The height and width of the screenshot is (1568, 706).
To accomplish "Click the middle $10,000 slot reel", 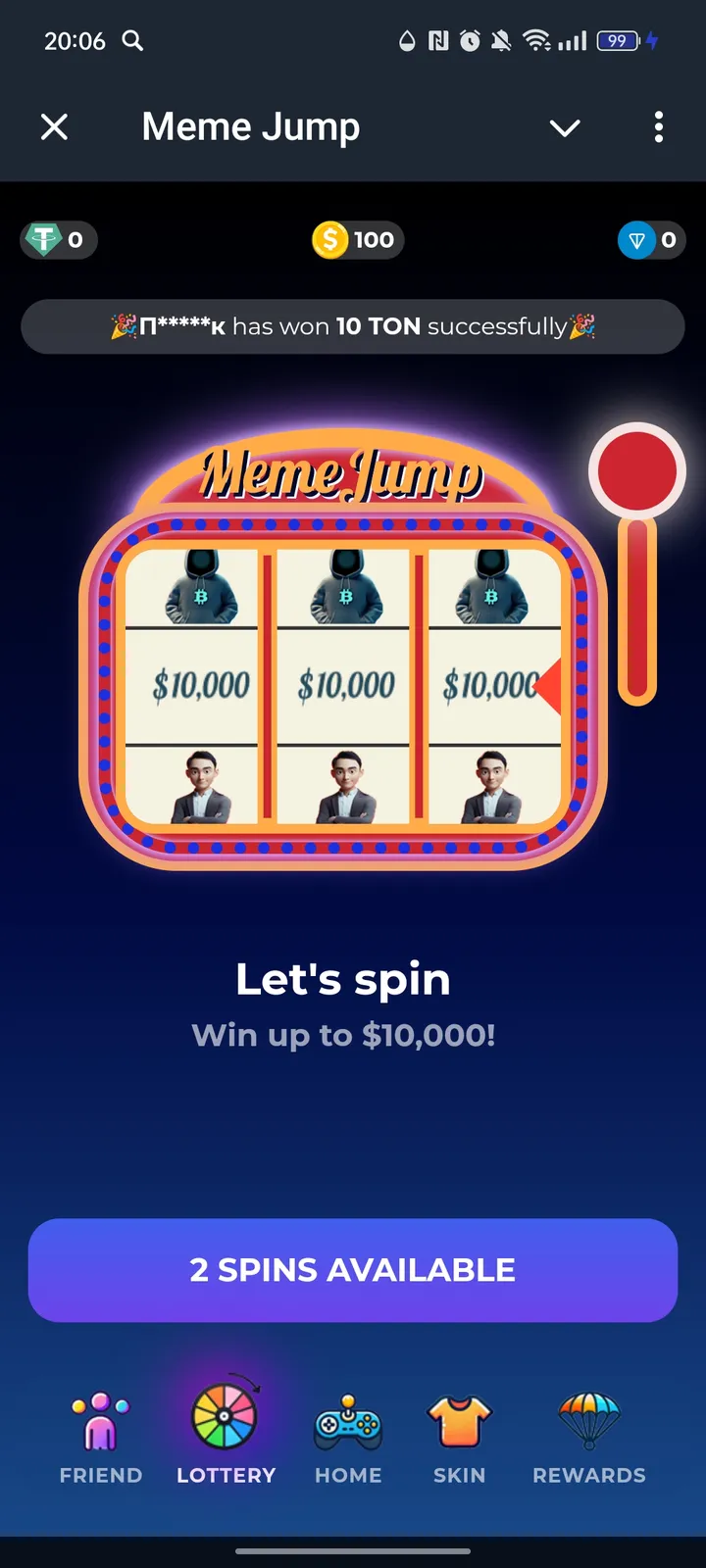I will (x=342, y=684).
